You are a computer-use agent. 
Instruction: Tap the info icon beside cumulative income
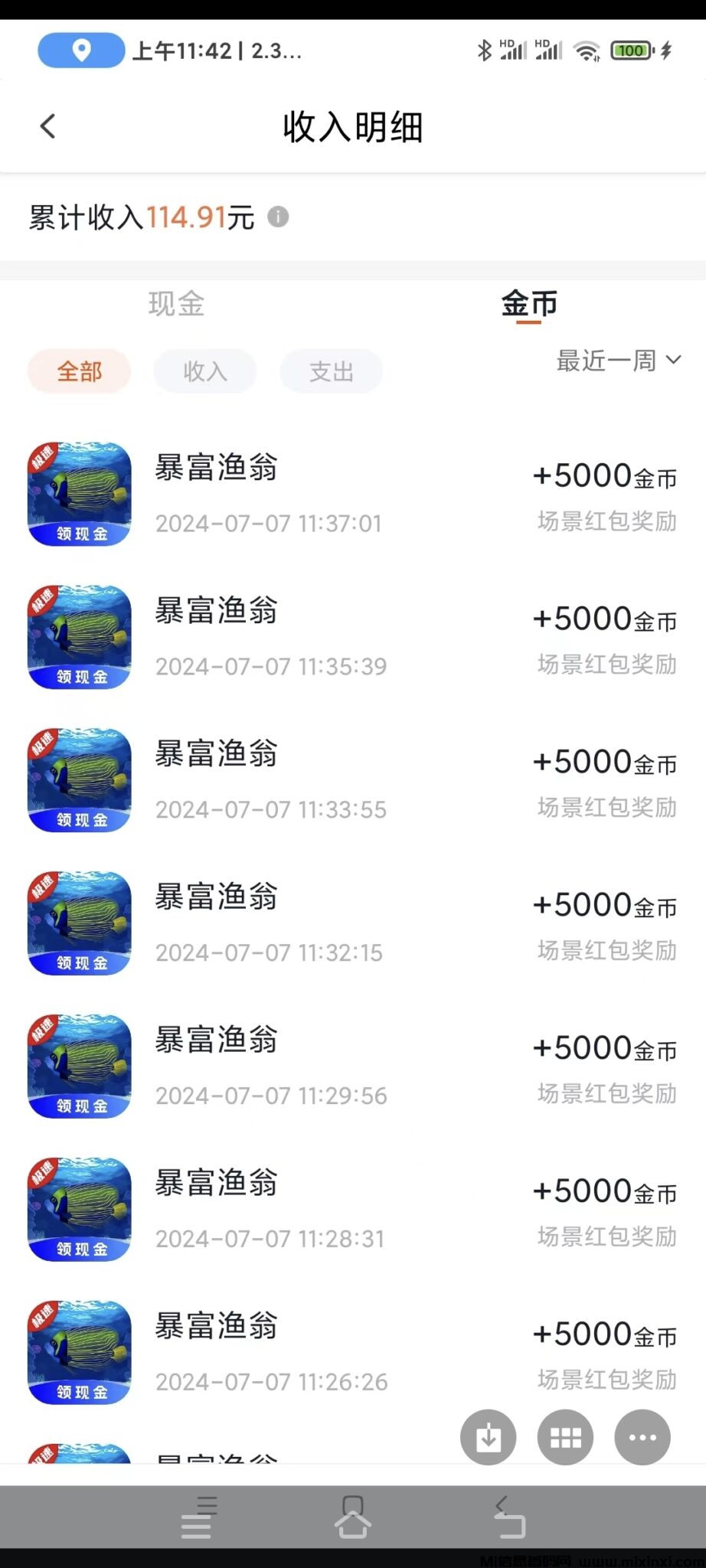click(279, 218)
